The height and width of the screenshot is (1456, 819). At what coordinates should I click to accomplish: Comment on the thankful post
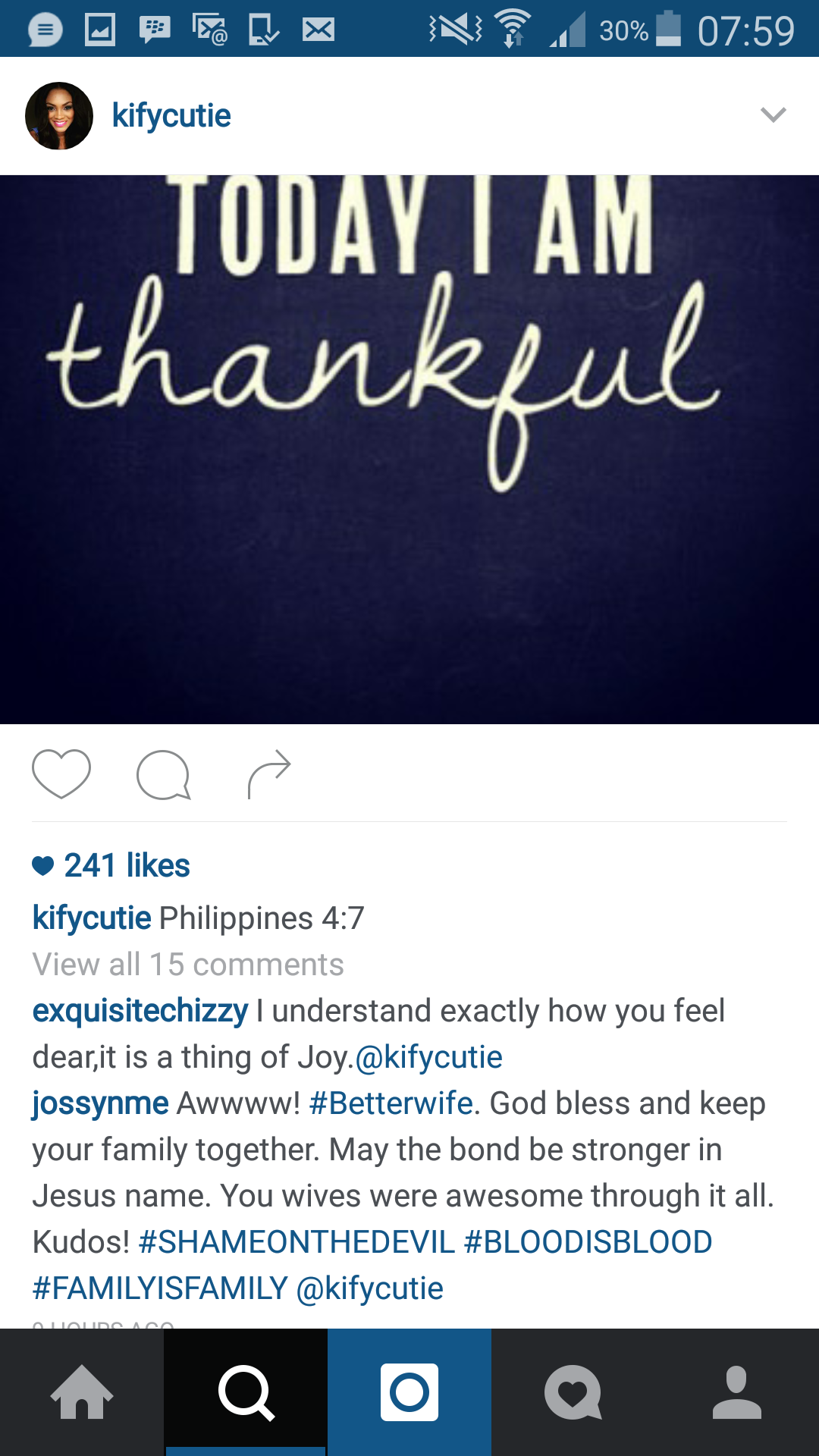coord(163,774)
